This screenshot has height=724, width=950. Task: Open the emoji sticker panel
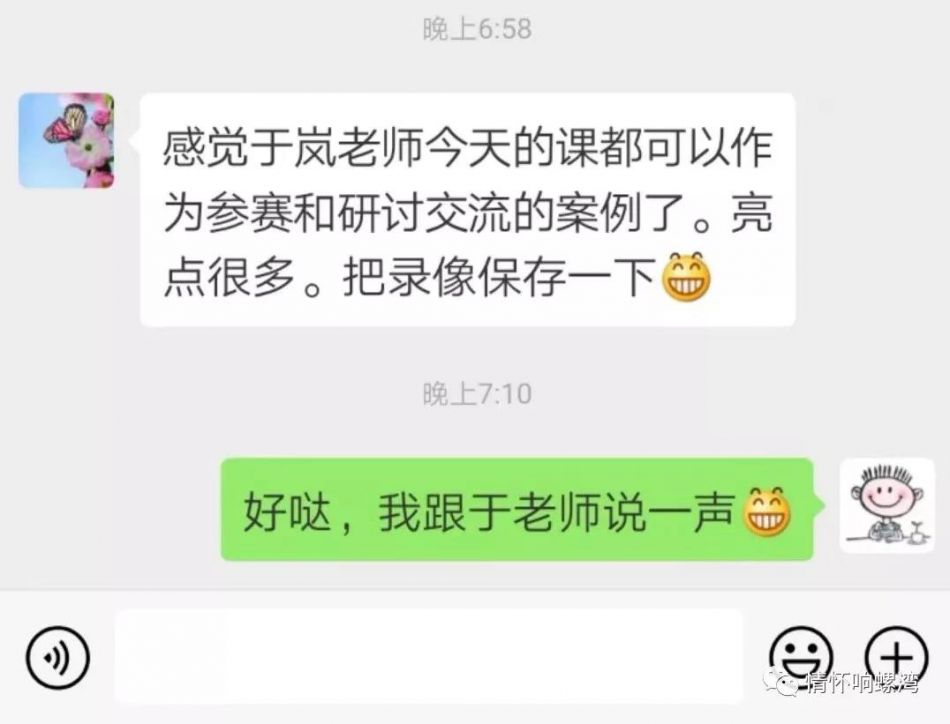click(x=803, y=656)
